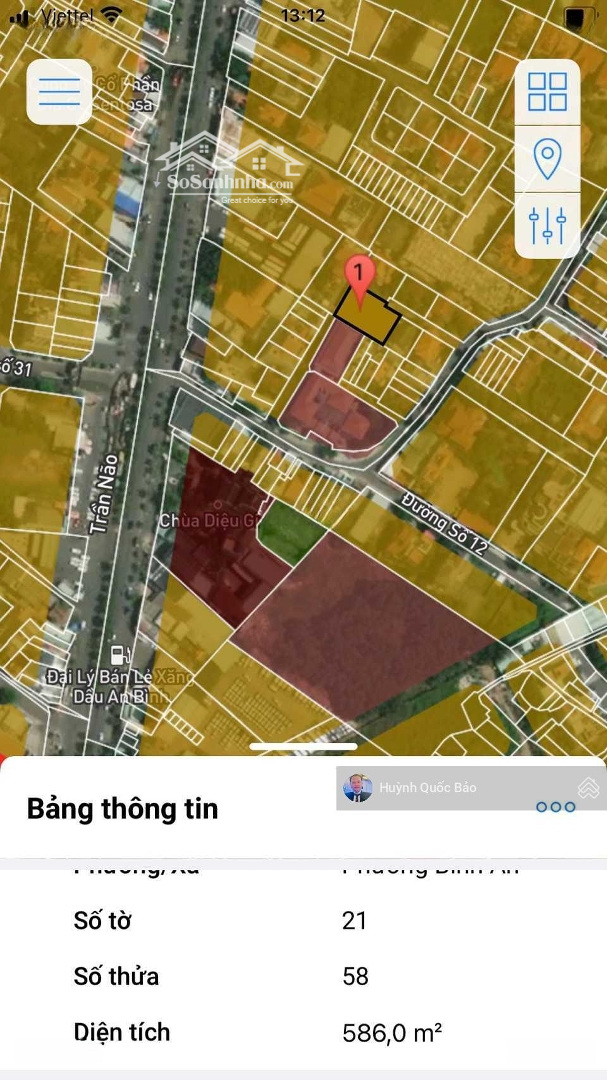Viewport: 607px width, 1080px height.
Task: Open the grid layers button
Action: click(x=547, y=92)
